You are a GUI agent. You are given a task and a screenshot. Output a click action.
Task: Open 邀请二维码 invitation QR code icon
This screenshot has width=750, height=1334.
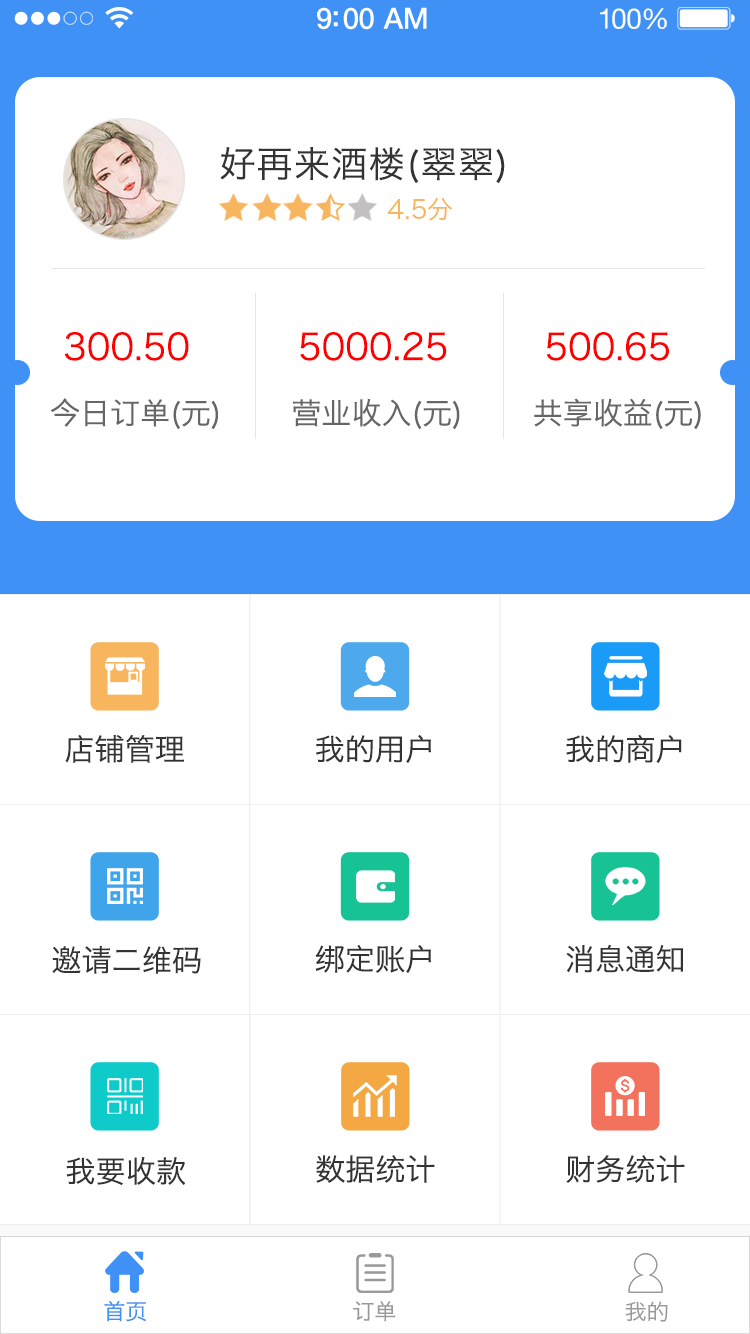click(x=124, y=886)
